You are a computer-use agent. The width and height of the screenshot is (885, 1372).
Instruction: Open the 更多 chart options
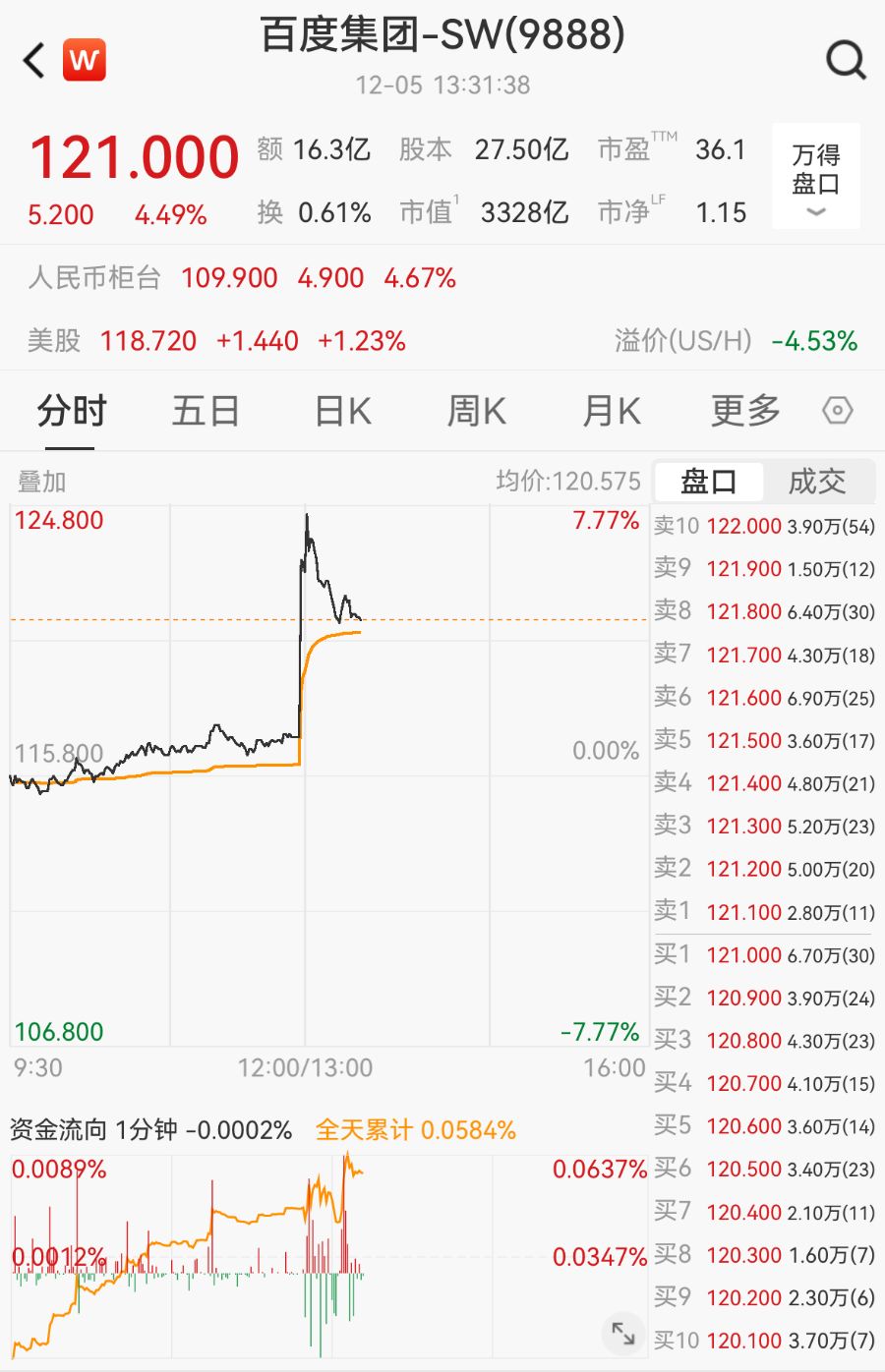click(745, 411)
